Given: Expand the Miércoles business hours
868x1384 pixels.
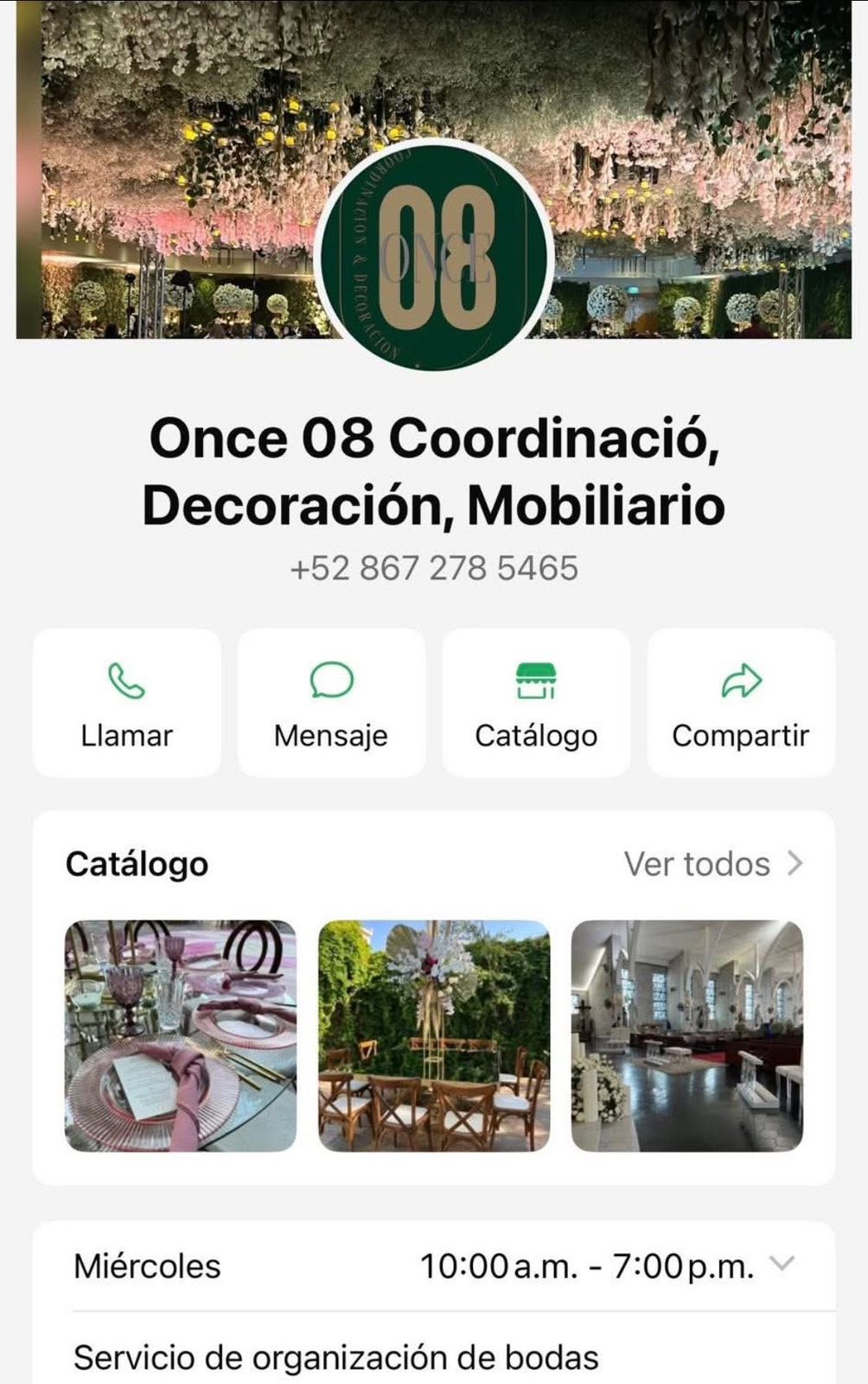Looking at the screenshot, I should coord(782,1265).
